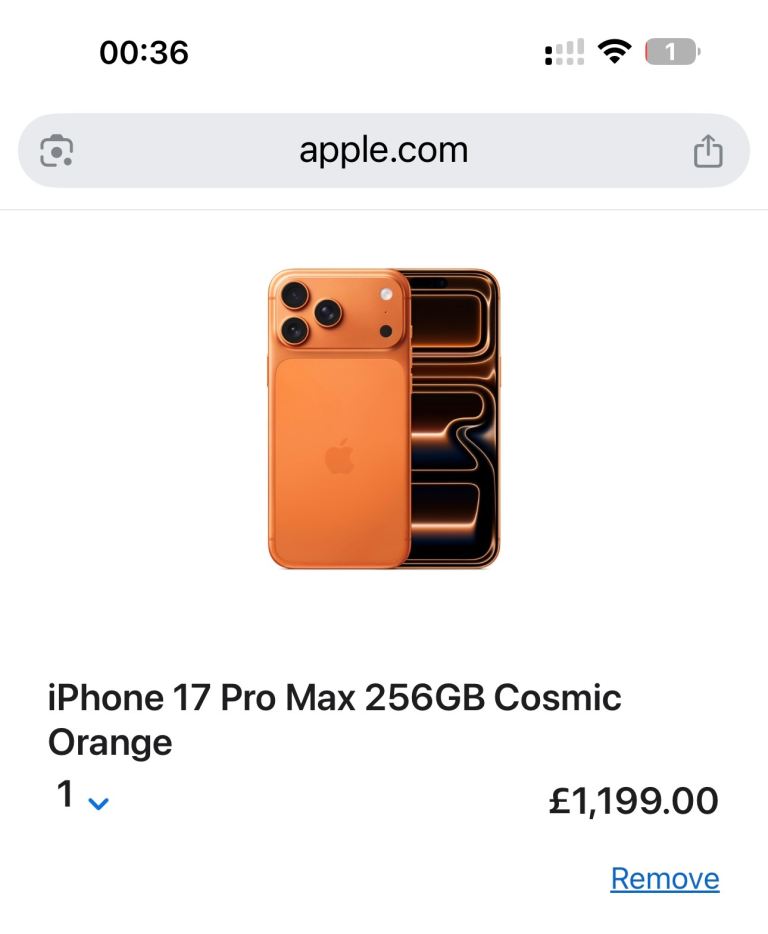This screenshot has height=934, width=768.
Task: Tap the apple.com address bar
Action: pos(383,151)
